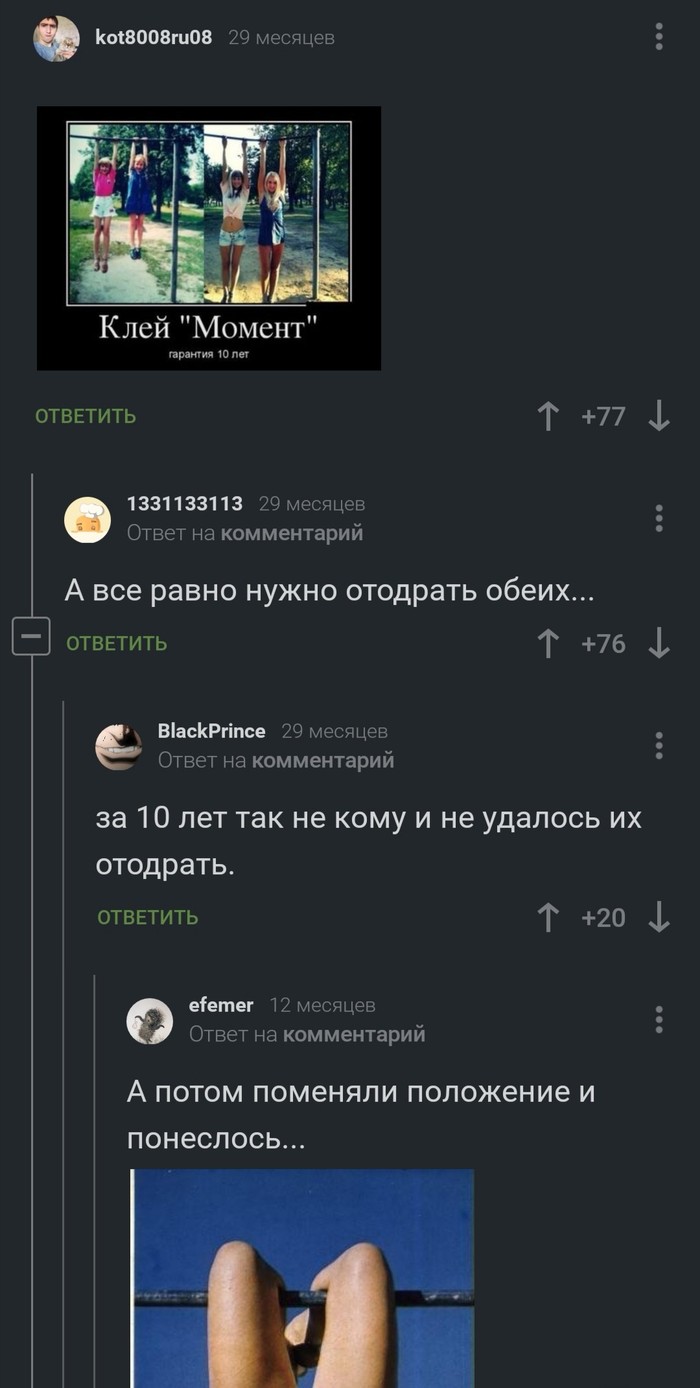Open overflow menu on 1331133113's comment
The height and width of the screenshot is (1388, 700).
click(658, 518)
